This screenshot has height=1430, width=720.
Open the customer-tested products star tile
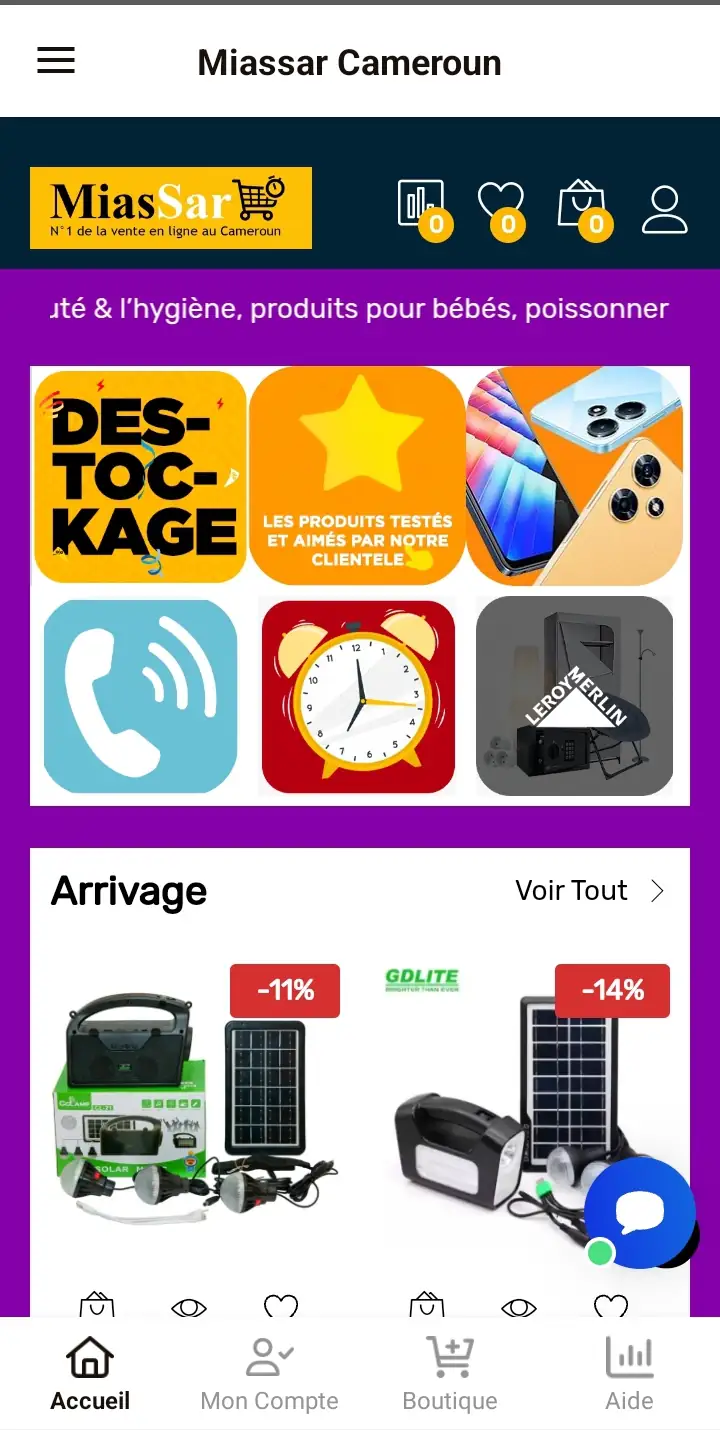[x=357, y=477]
